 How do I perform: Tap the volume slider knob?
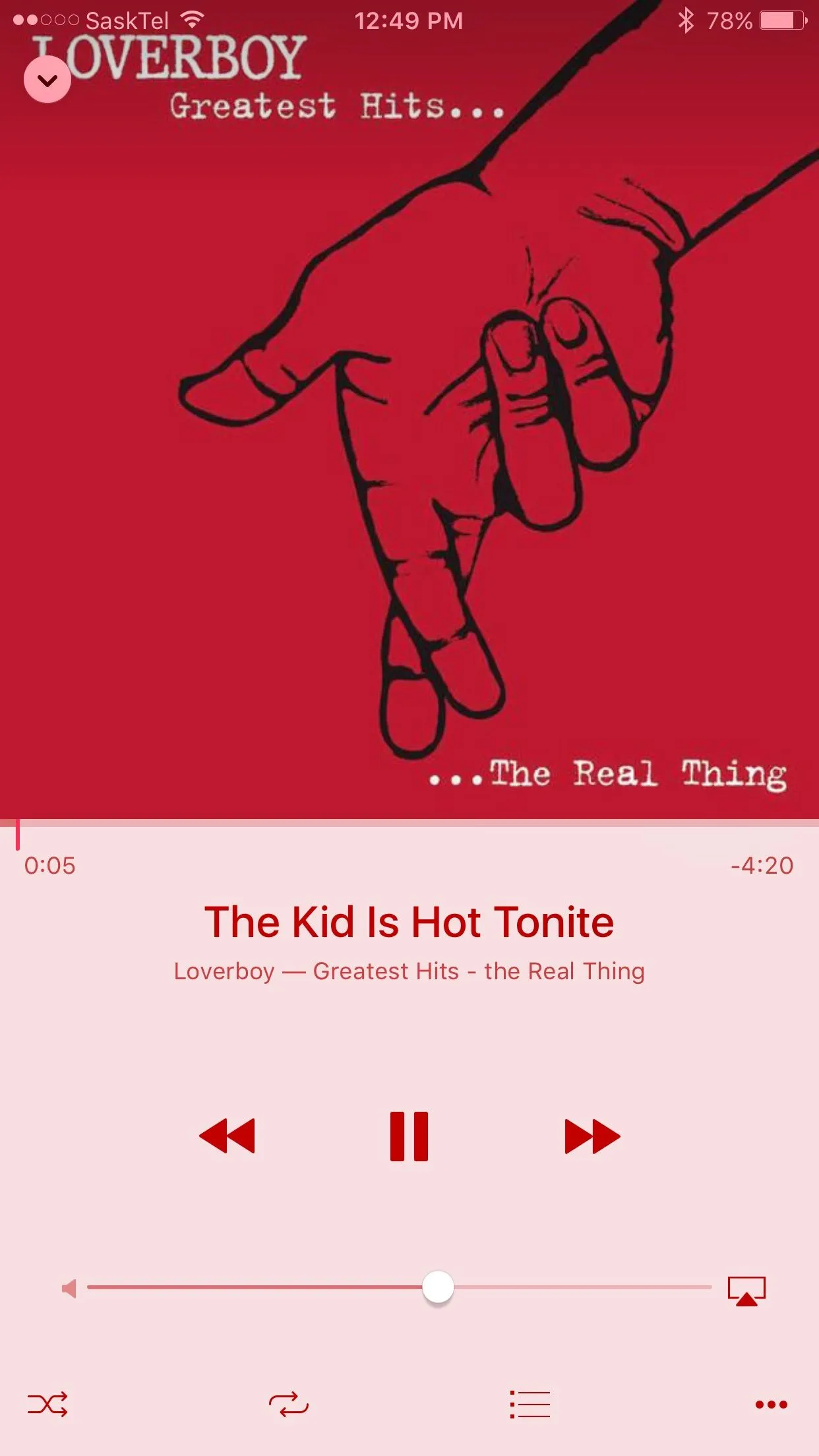coord(438,1287)
